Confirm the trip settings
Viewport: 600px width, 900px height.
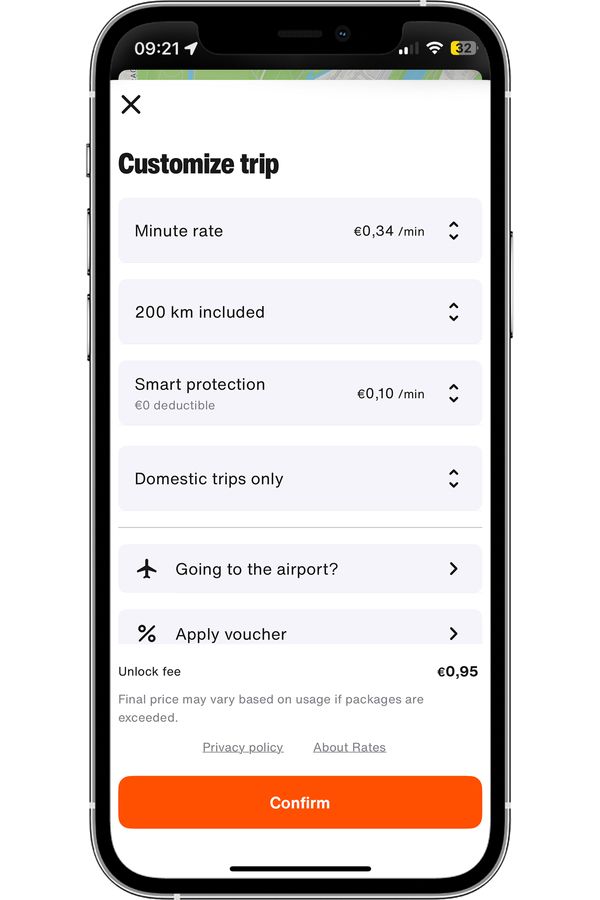pos(300,802)
